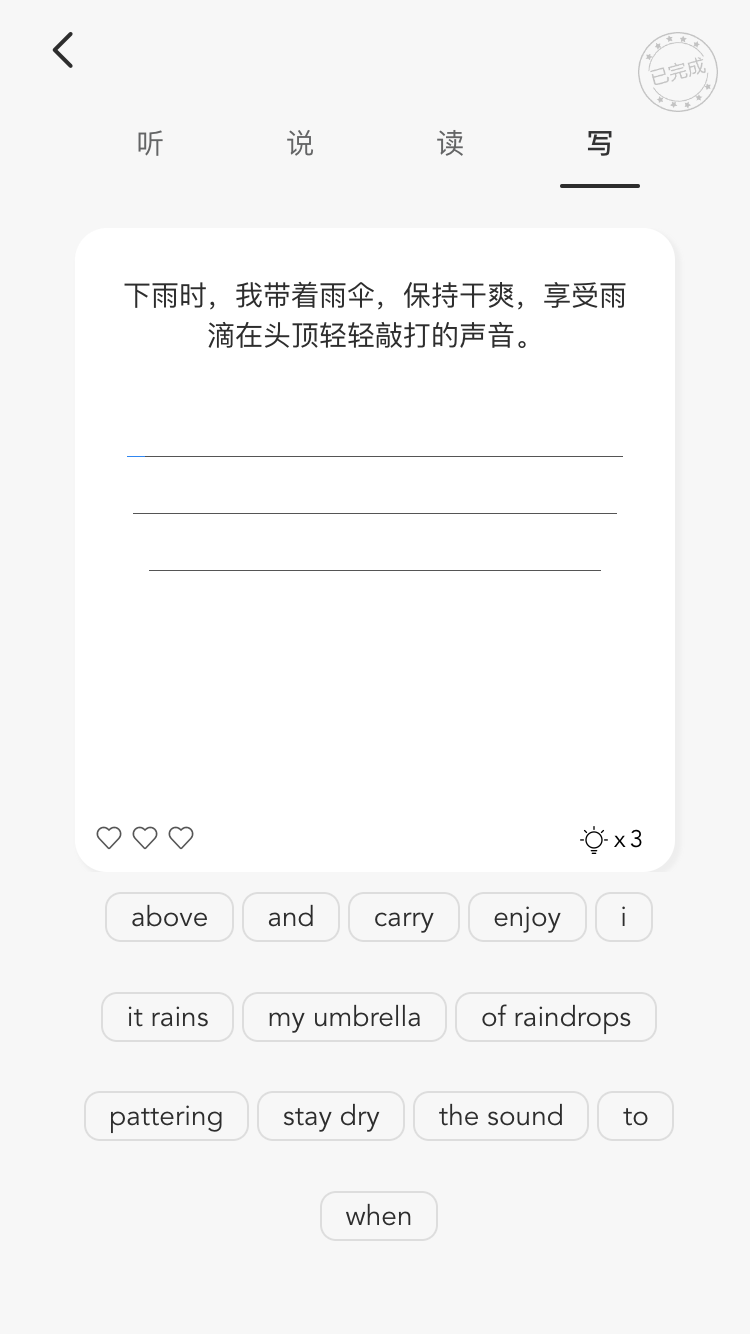Select the word chip "above"
Image resolution: width=750 pixels, height=1334 pixels.
(x=169, y=917)
